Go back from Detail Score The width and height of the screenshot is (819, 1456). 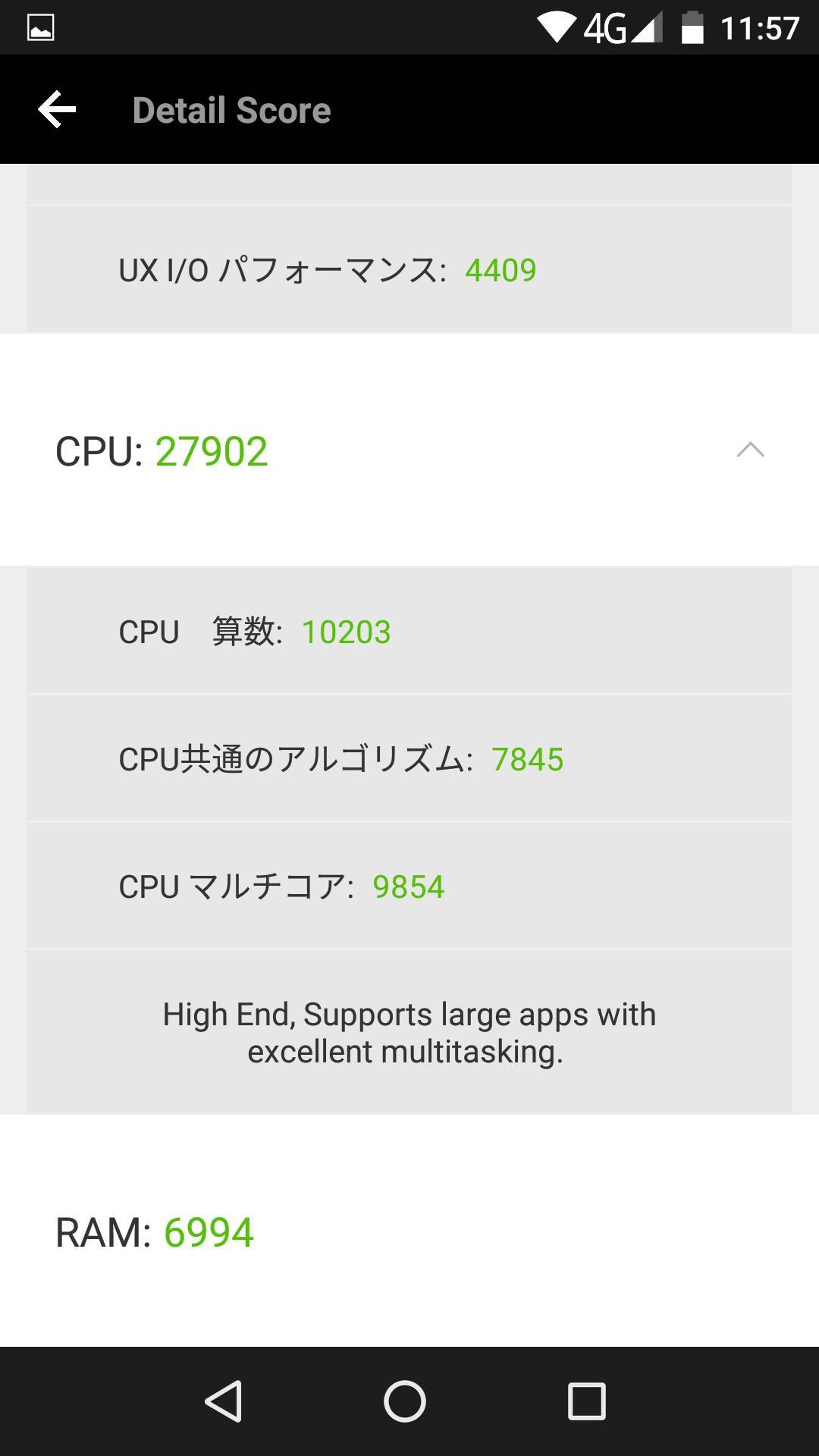(57, 110)
